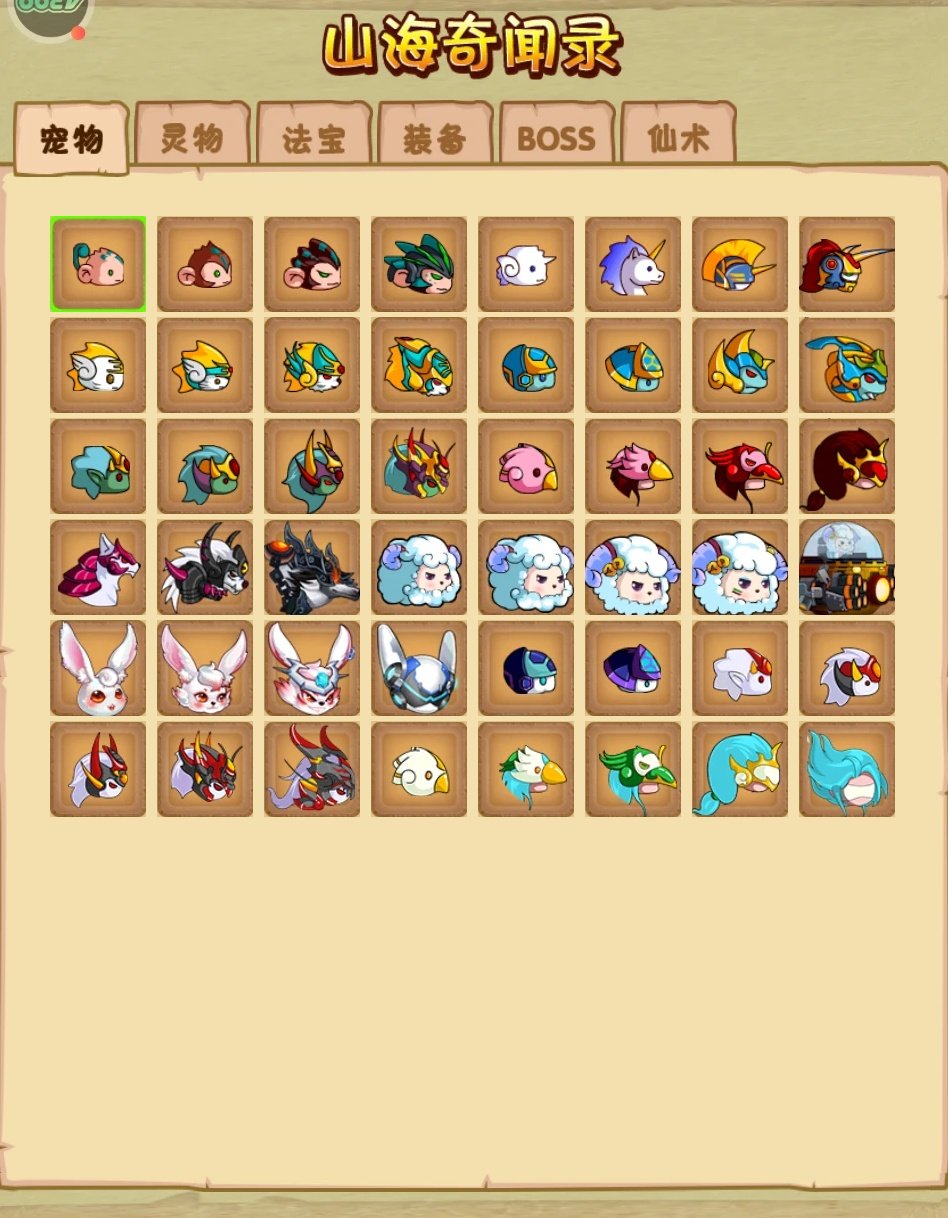View the long cyan-haired pet
948x1218 pixels.
pos(846,769)
